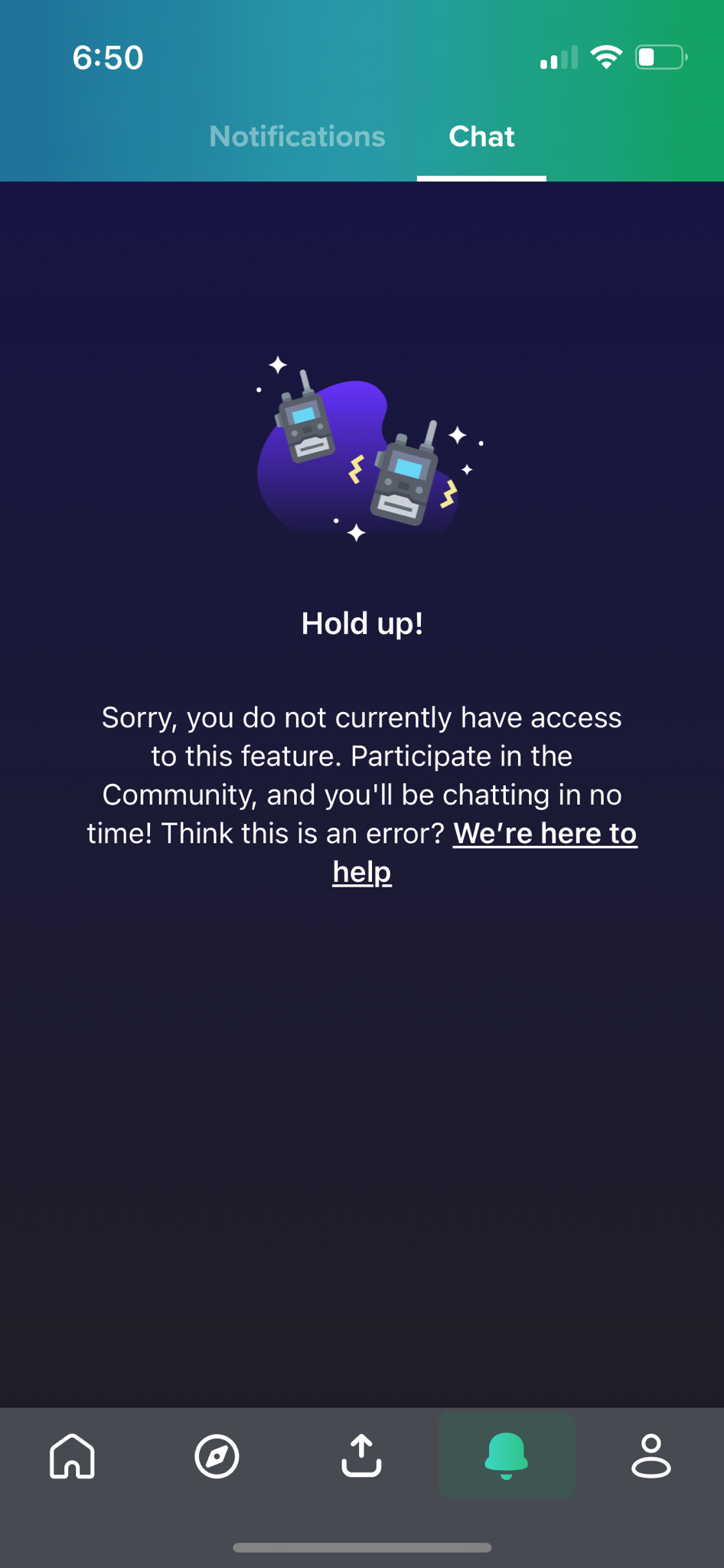Open the Explore compass tab

pyautogui.click(x=217, y=1455)
